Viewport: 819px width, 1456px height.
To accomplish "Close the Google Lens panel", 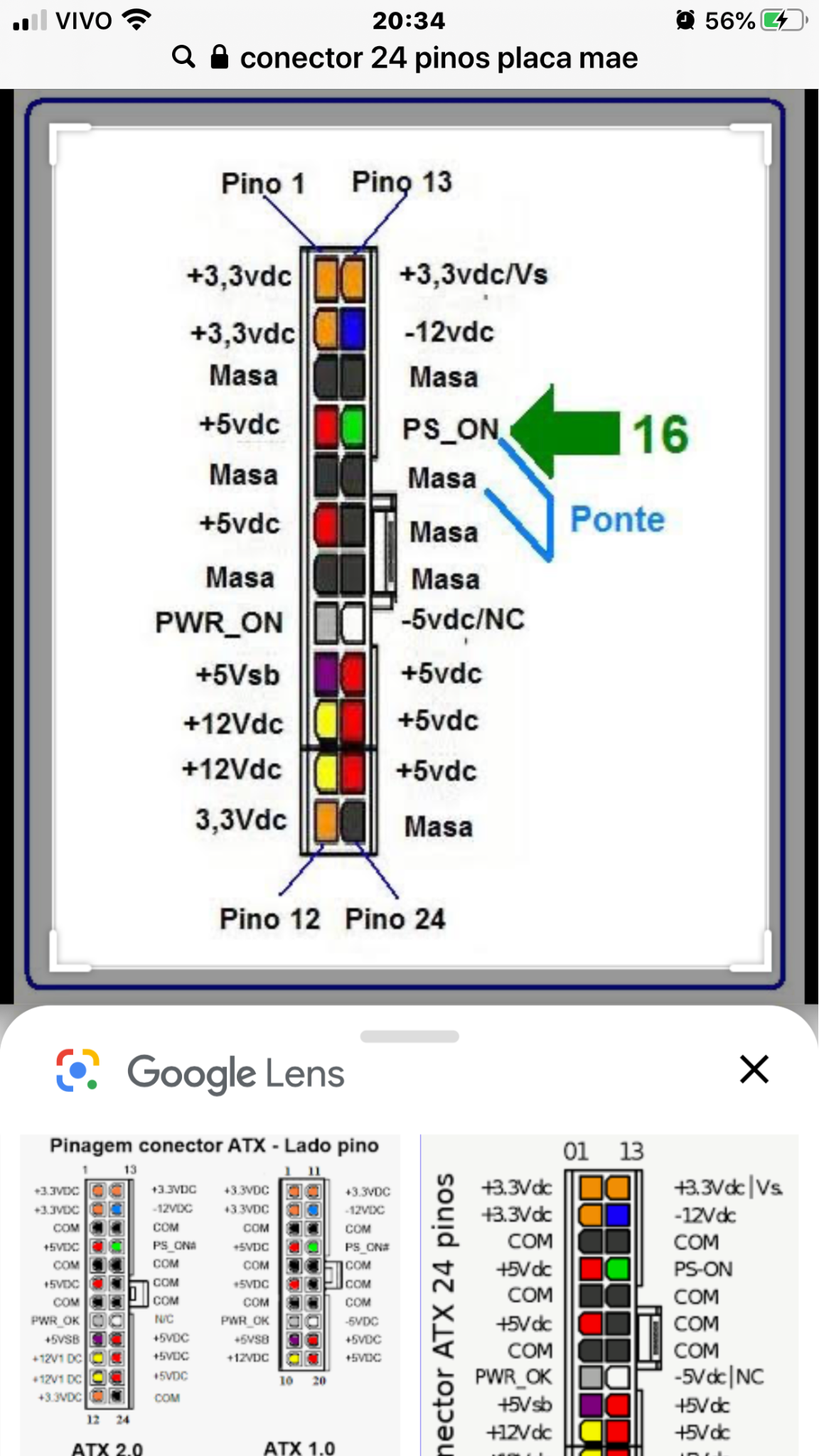I will (x=754, y=1069).
